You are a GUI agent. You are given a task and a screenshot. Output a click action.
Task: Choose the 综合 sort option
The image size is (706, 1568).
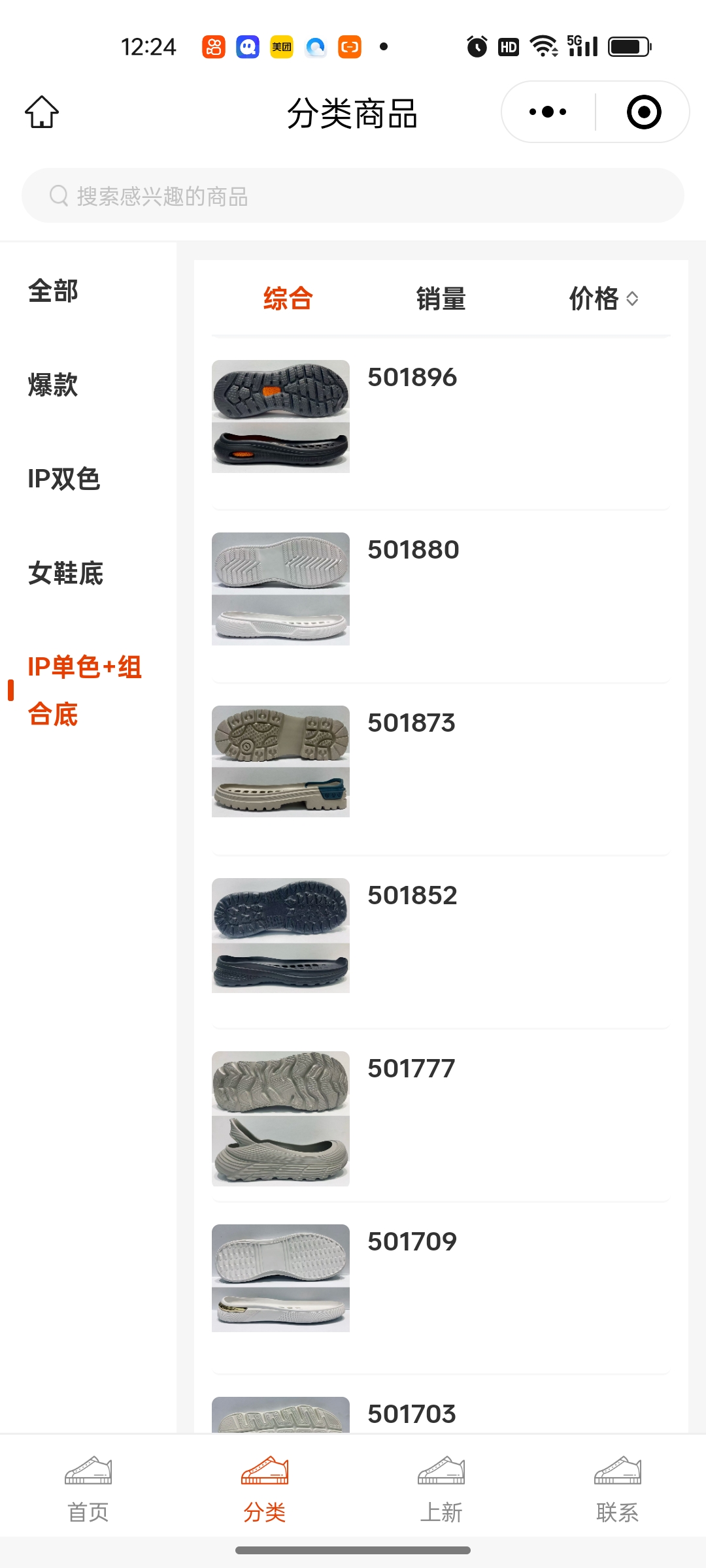pyautogui.click(x=288, y=299)
